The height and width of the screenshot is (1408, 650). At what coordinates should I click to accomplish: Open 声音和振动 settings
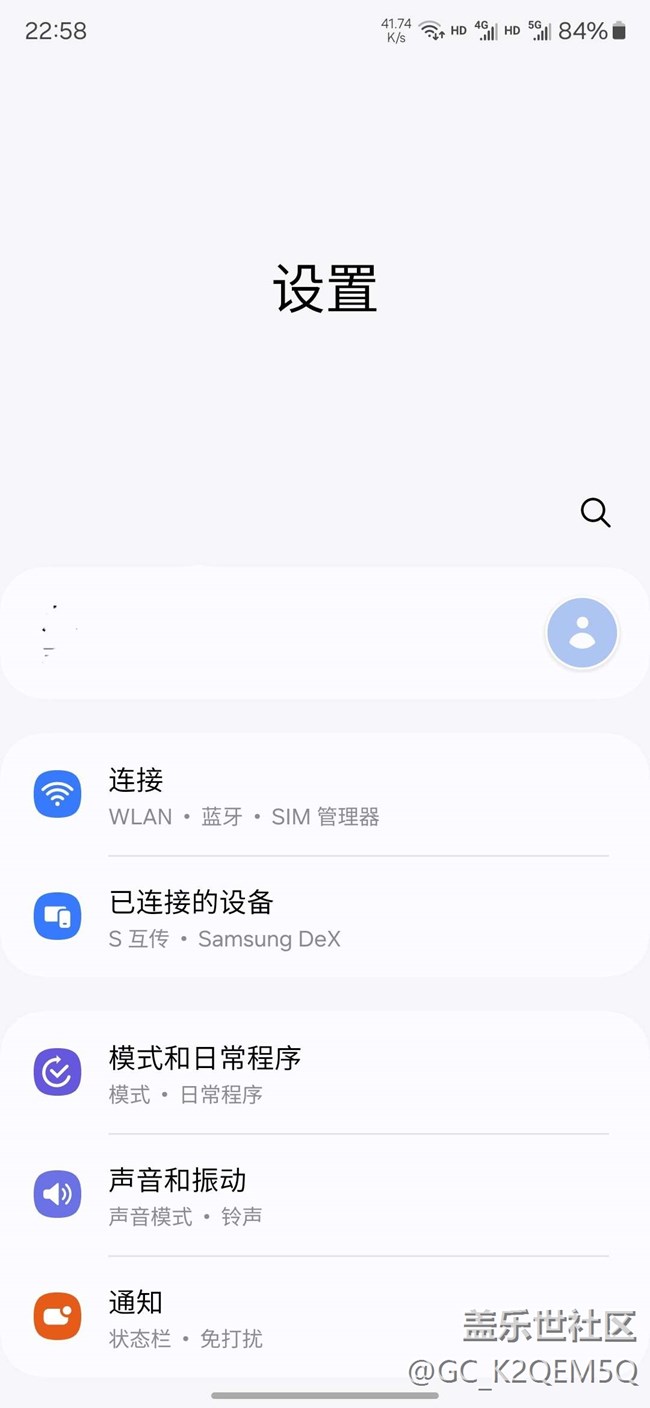point(325,1196)
